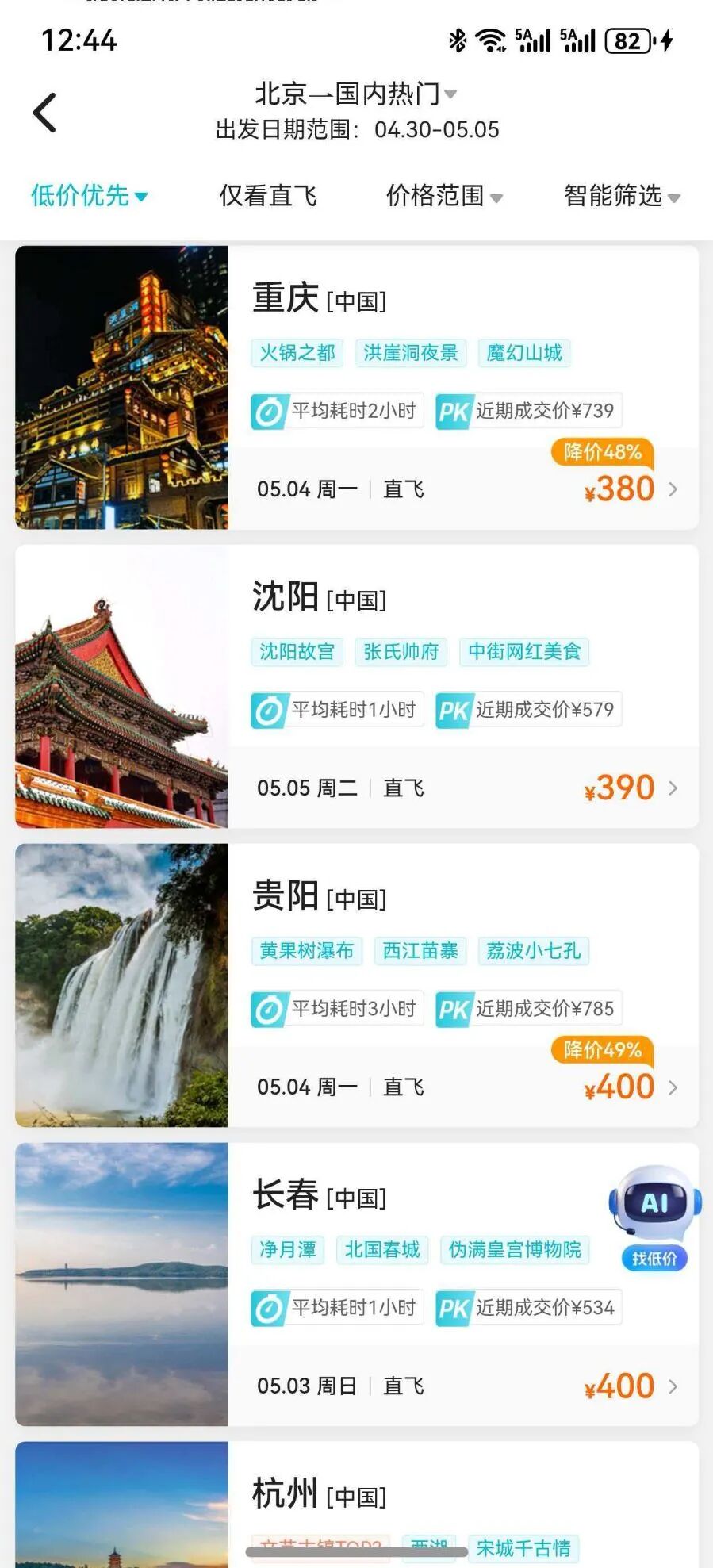Open the PK price comparison icon for 沈阳
713x1568 pixels.
click(453, 710)
